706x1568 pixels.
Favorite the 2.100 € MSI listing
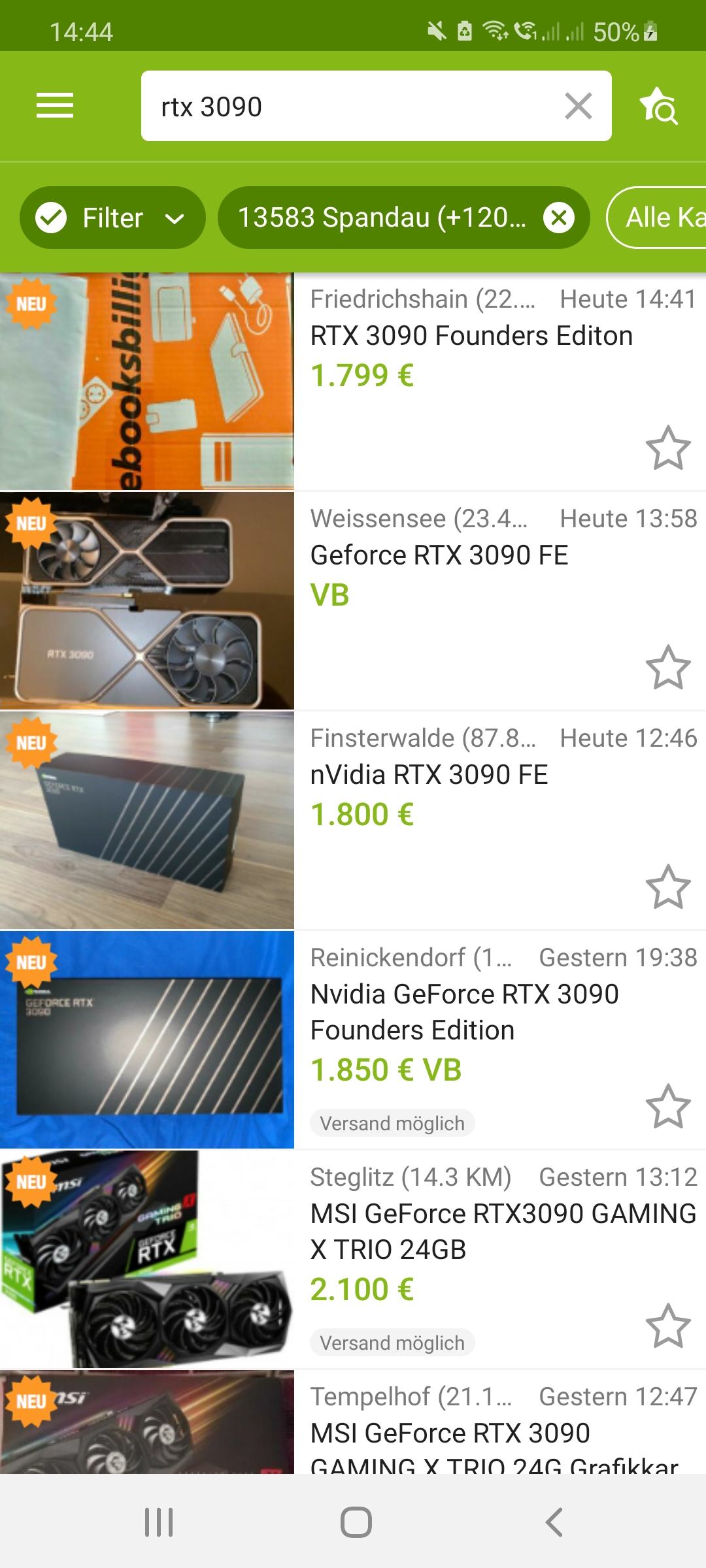(668, 1326)
